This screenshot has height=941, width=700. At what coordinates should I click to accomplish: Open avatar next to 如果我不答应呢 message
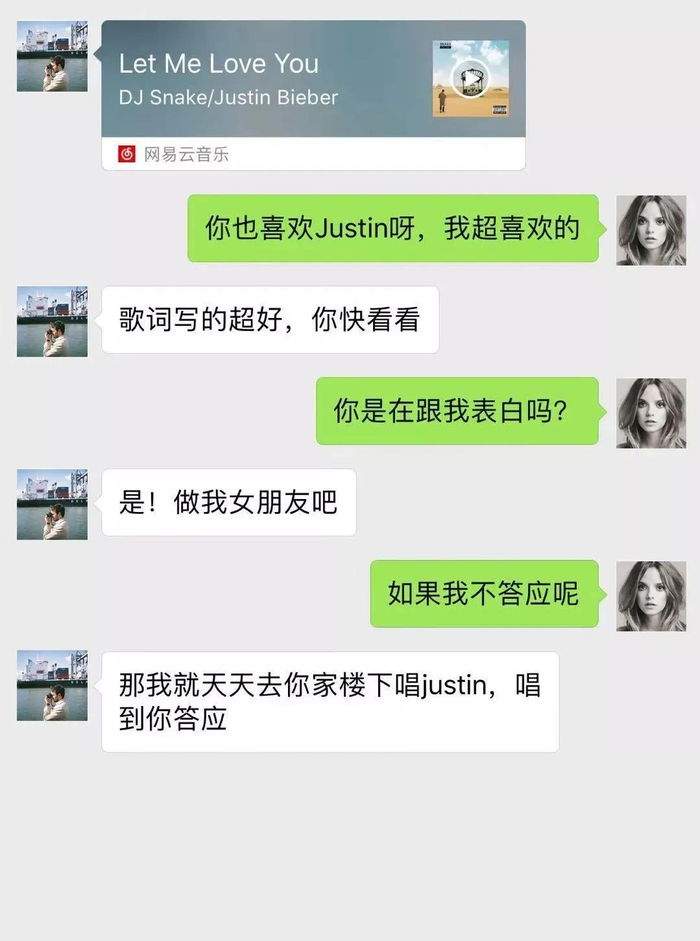tap(651, 595)
